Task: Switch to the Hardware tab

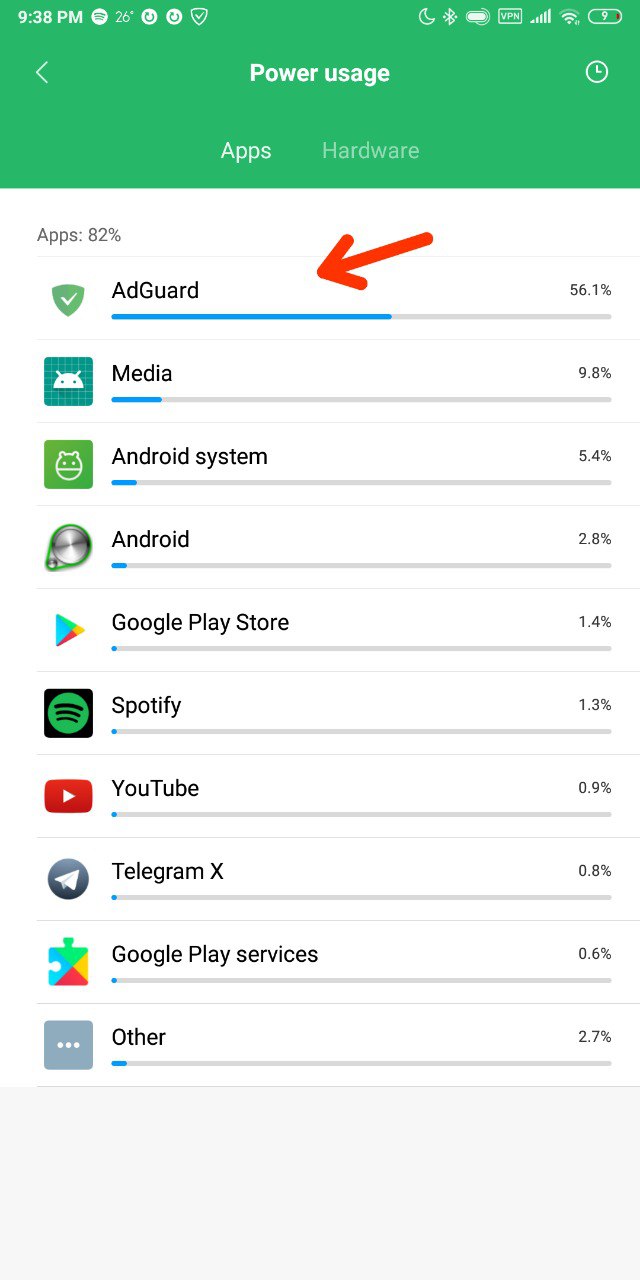Action: pos(370,151)
